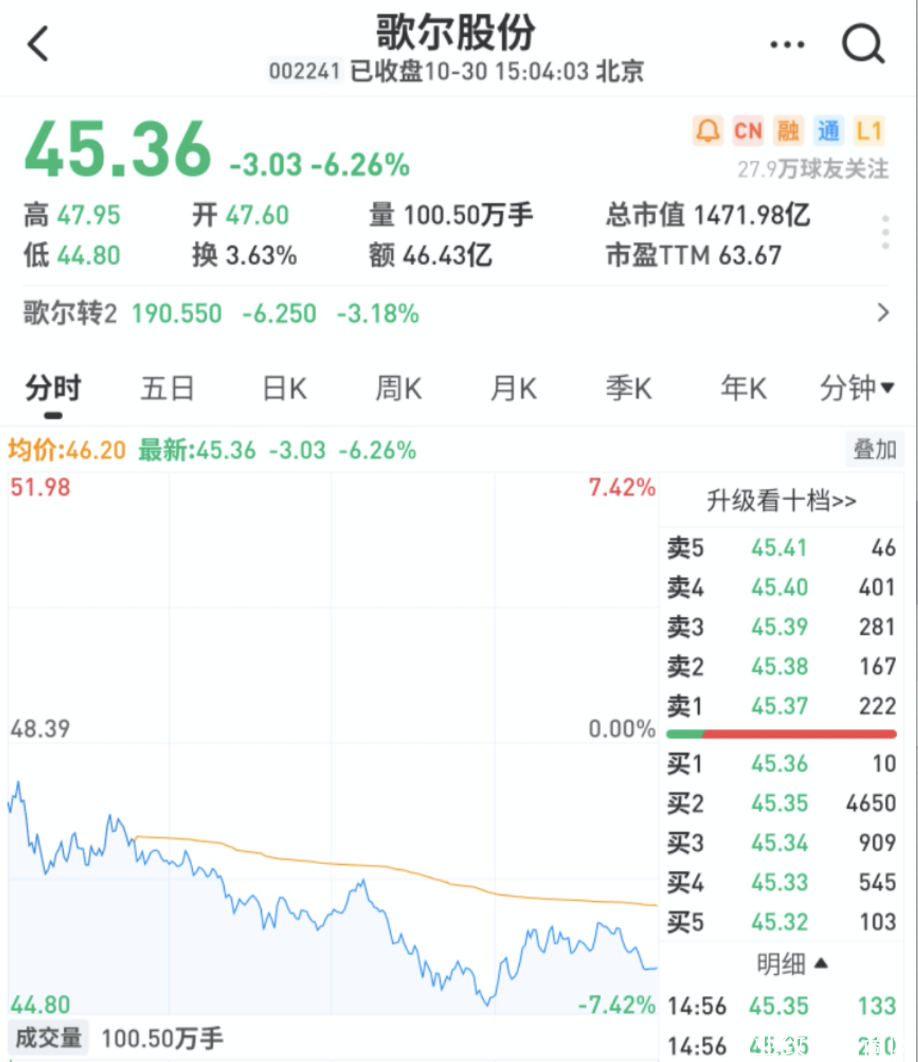918x1062 pixels.
Task: Open the three-dot overflow menu
Action: pos(787,45)
